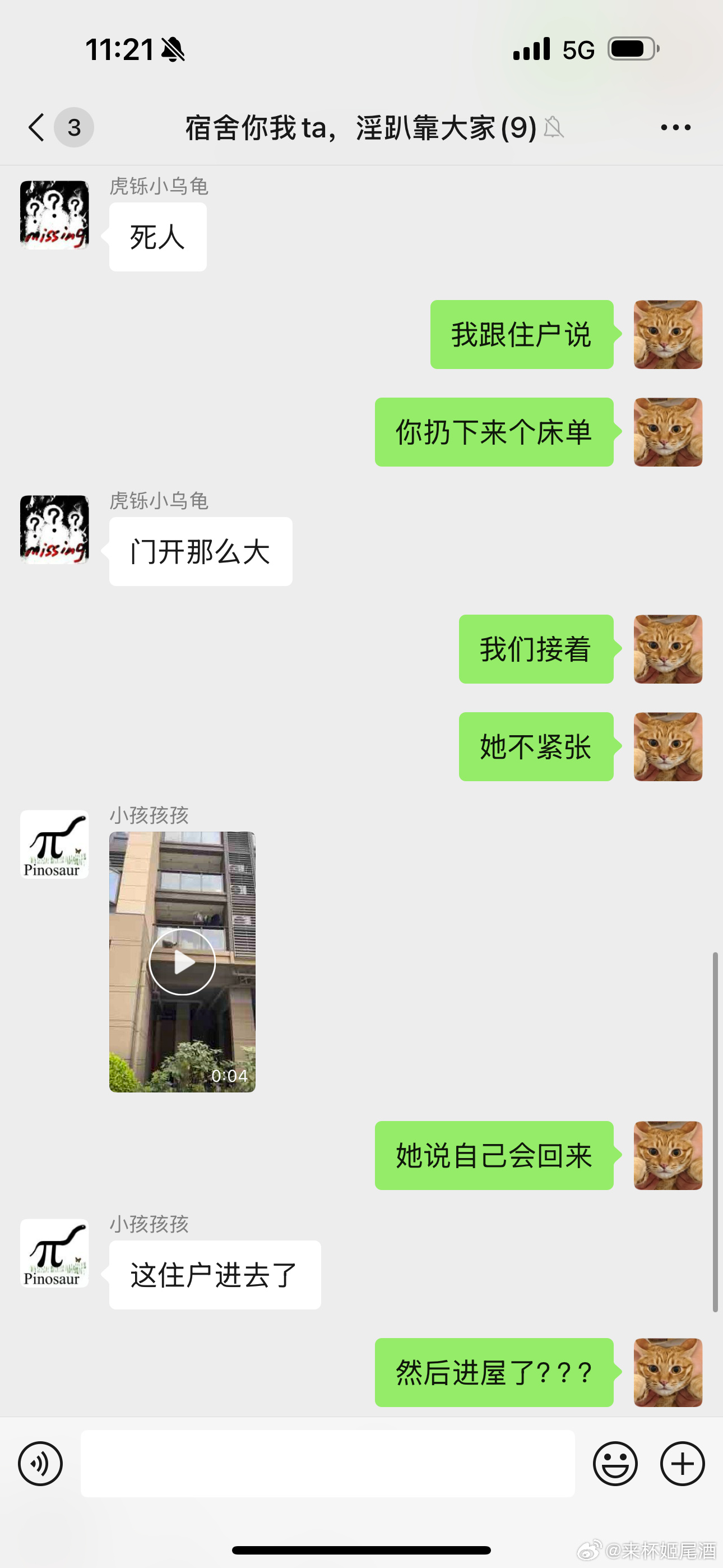
Task: Play the 0:04 video from 小孩孩孩
Action: click(x=182, y=962)
